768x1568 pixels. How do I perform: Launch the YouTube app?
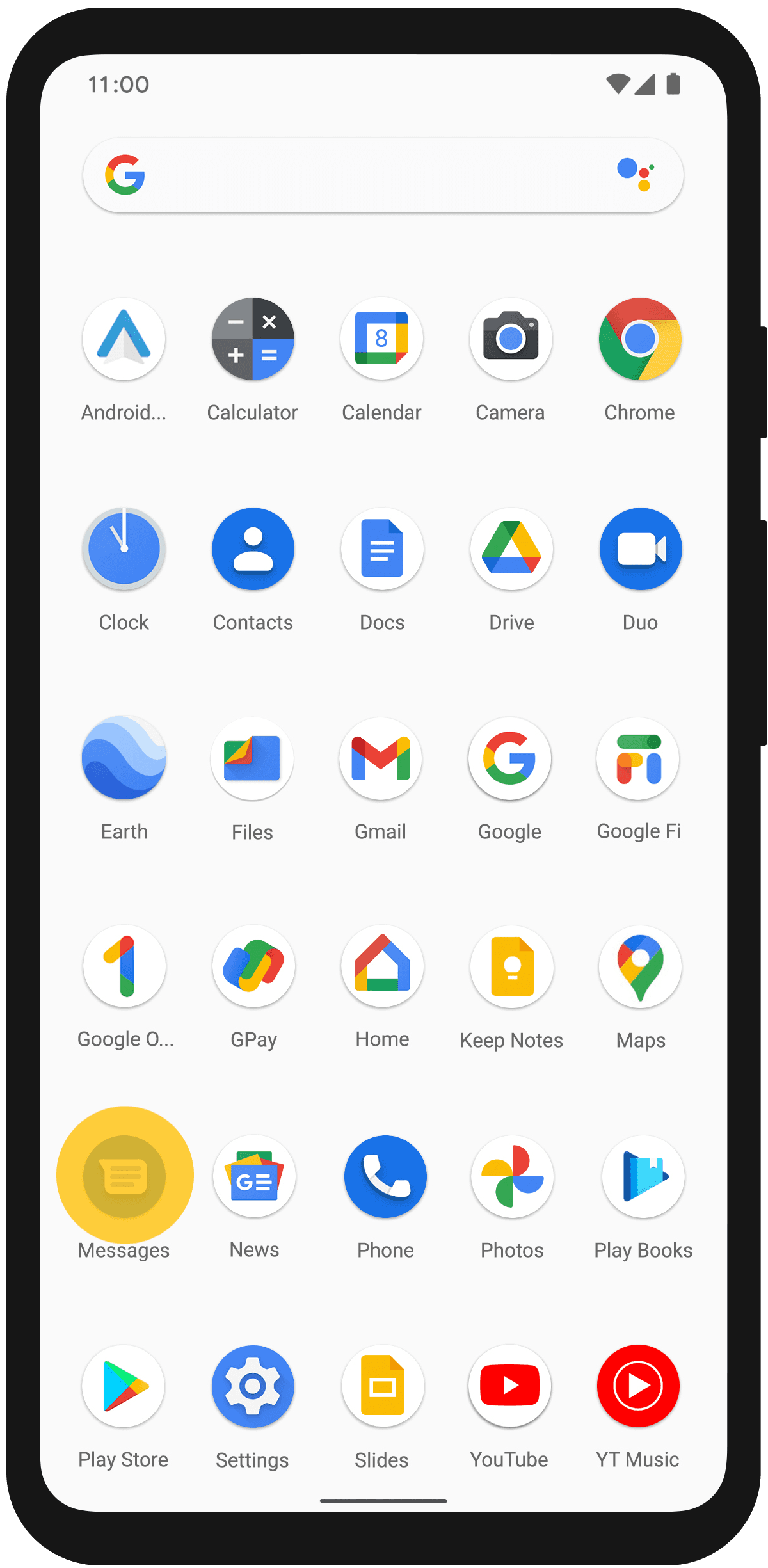tap(510, 1386)
